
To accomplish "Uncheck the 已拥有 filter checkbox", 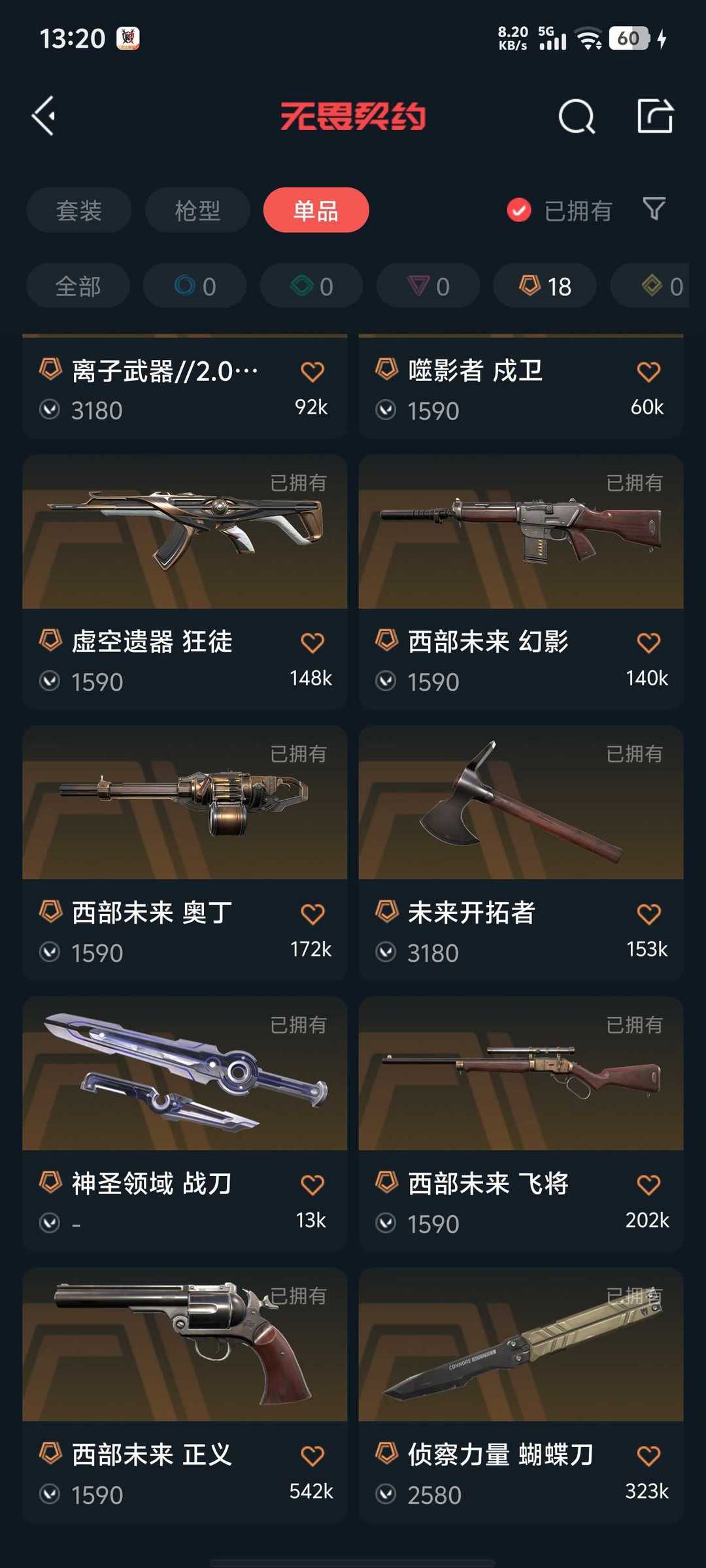I will pyautogui.click(x=519, y=210).
